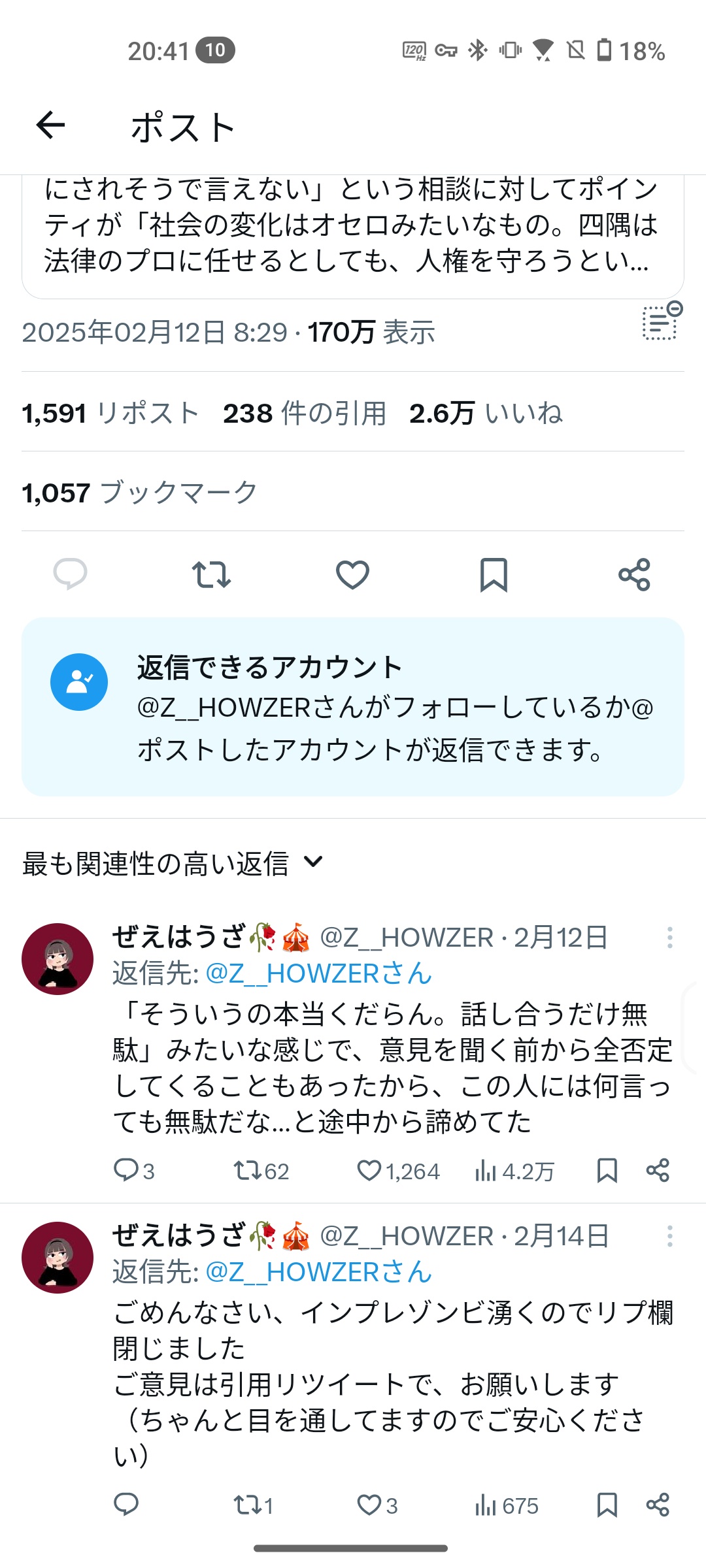Open comments on the 2月12日 reply with 3 replies
The image size is (706, 1568).
[x=134, y=1170]
